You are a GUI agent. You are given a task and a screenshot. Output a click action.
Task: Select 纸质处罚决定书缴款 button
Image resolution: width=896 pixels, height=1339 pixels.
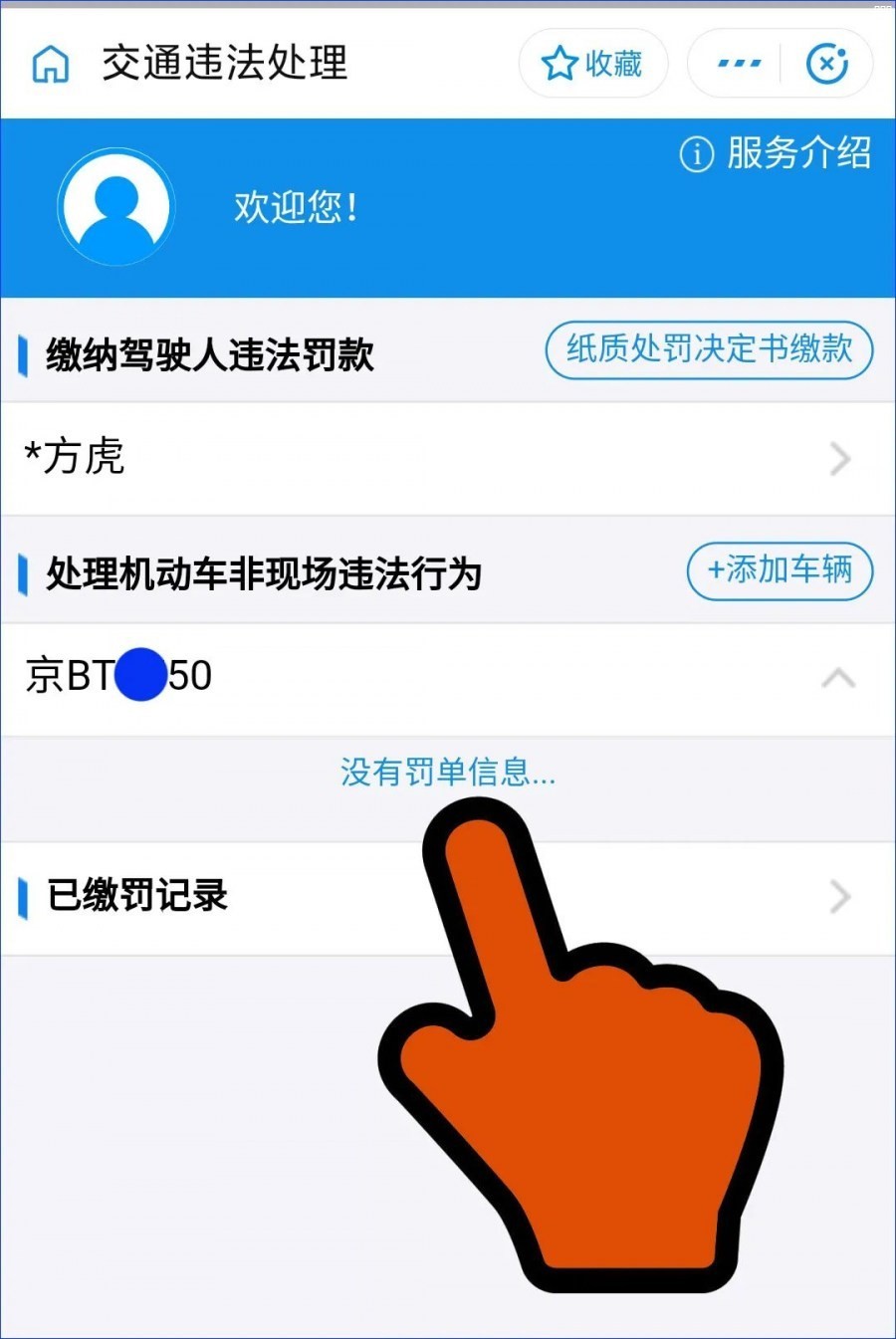click(x=709, y=349)
